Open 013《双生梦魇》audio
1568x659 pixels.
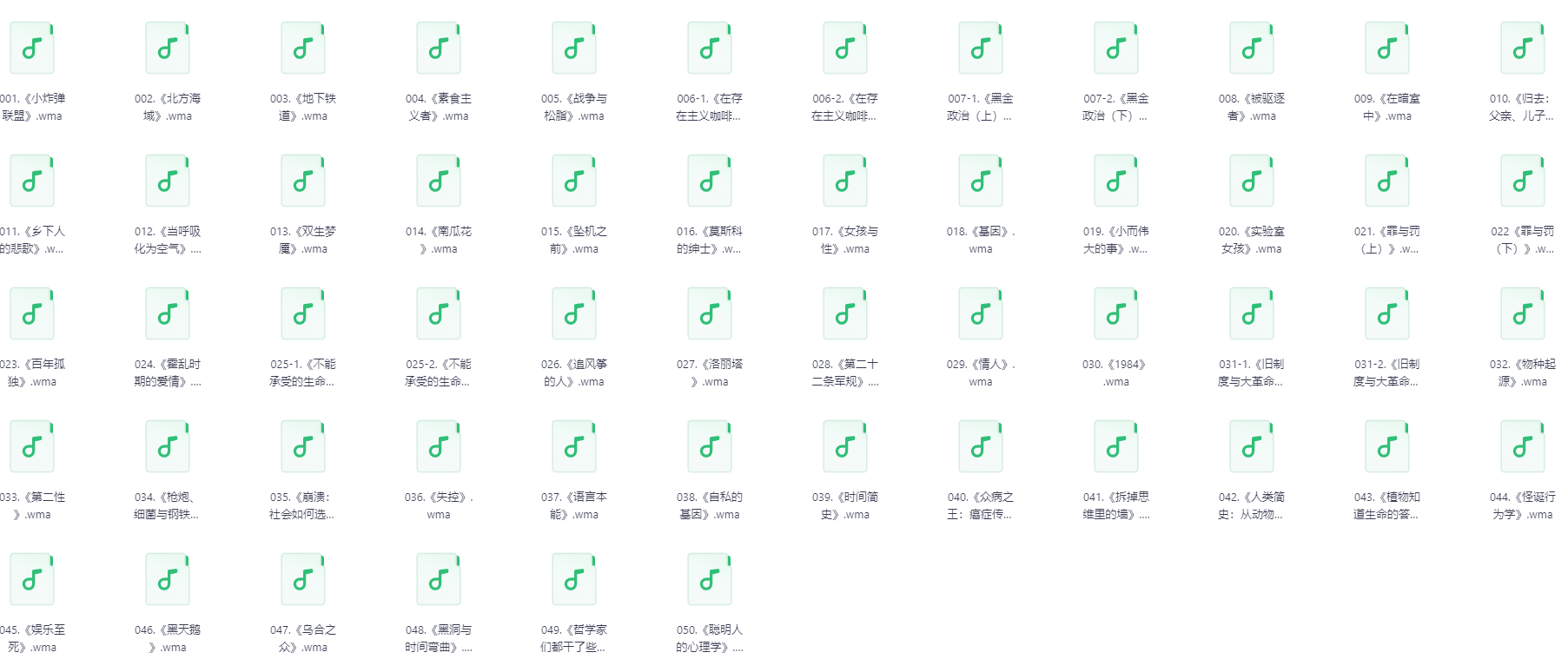(303, 181)
